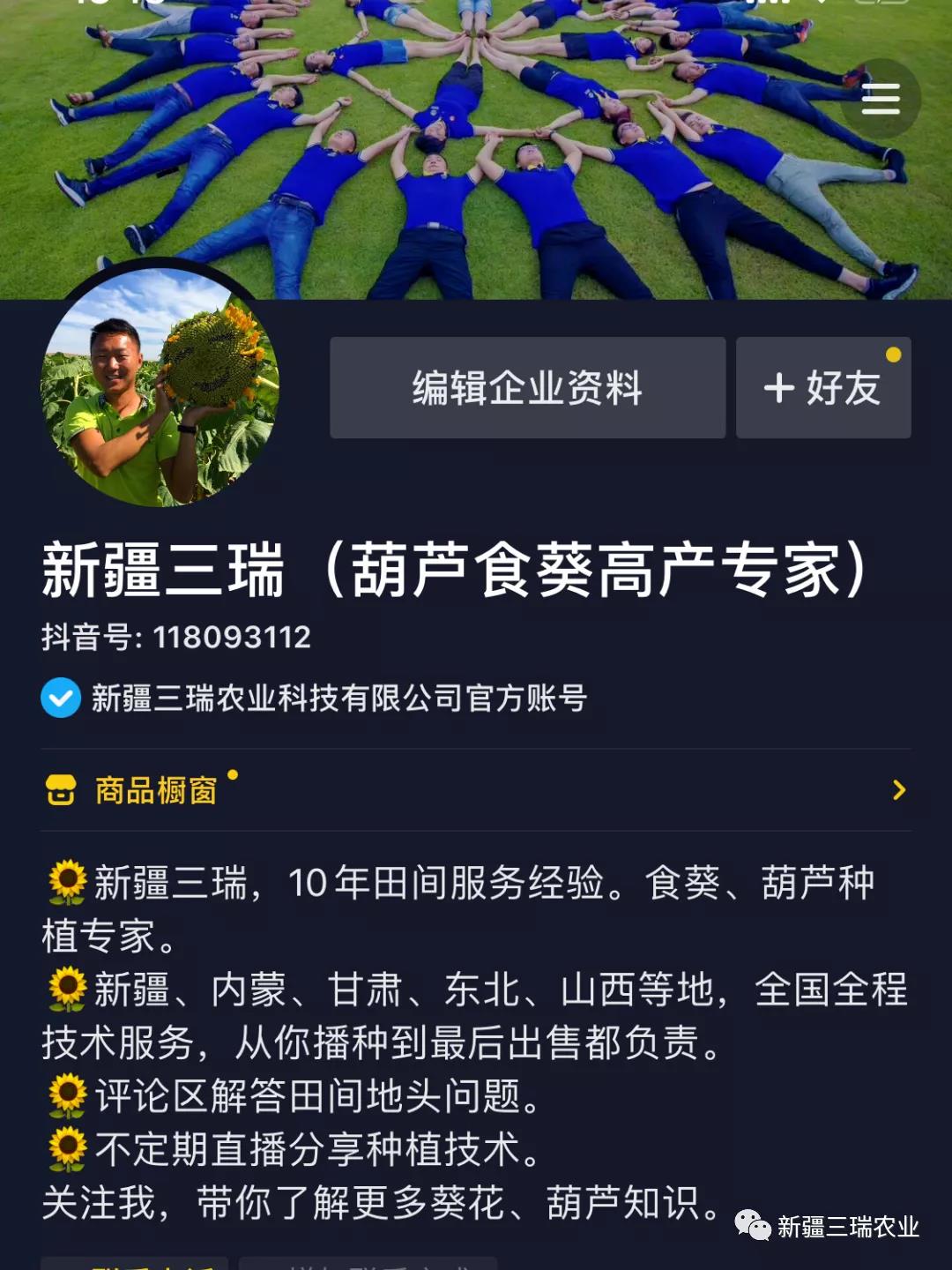The height and width of the screenshot is (1270, 952).
Task: Open the hamburger menu
Action: [x=880, y=99]
